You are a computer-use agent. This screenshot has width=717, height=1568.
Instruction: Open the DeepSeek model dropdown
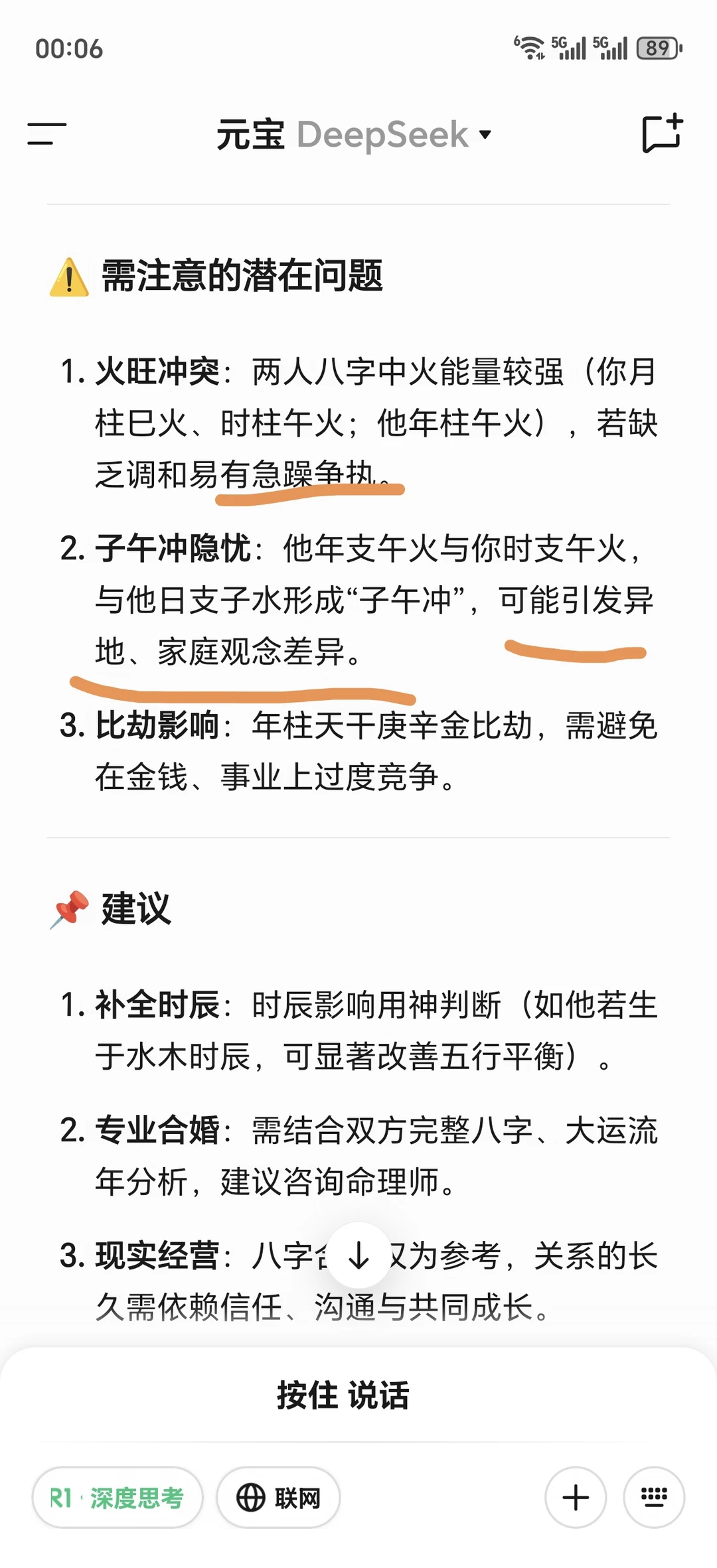tap(394, 135)
